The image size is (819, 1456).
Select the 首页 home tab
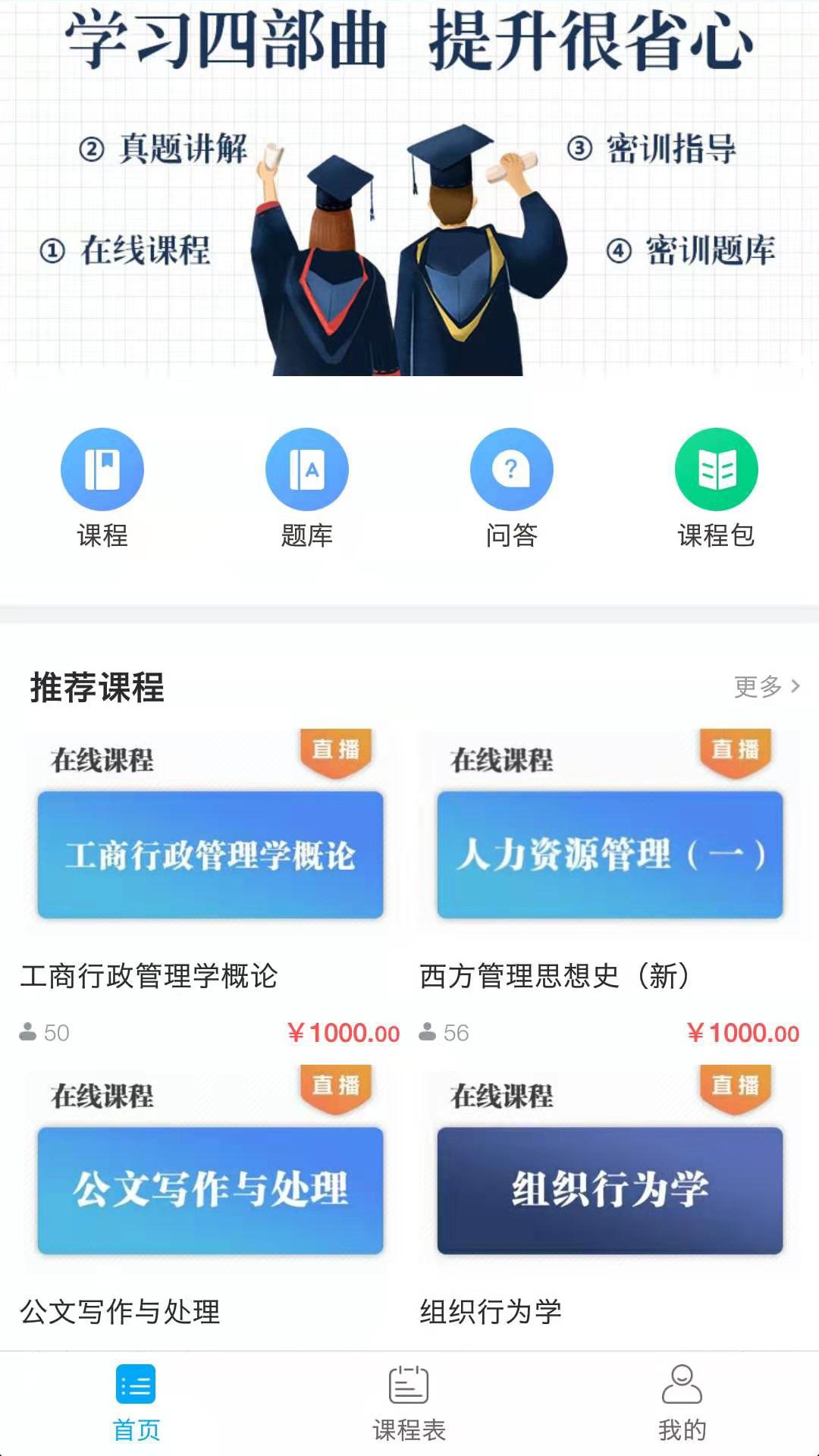[x=136, y=1403]
